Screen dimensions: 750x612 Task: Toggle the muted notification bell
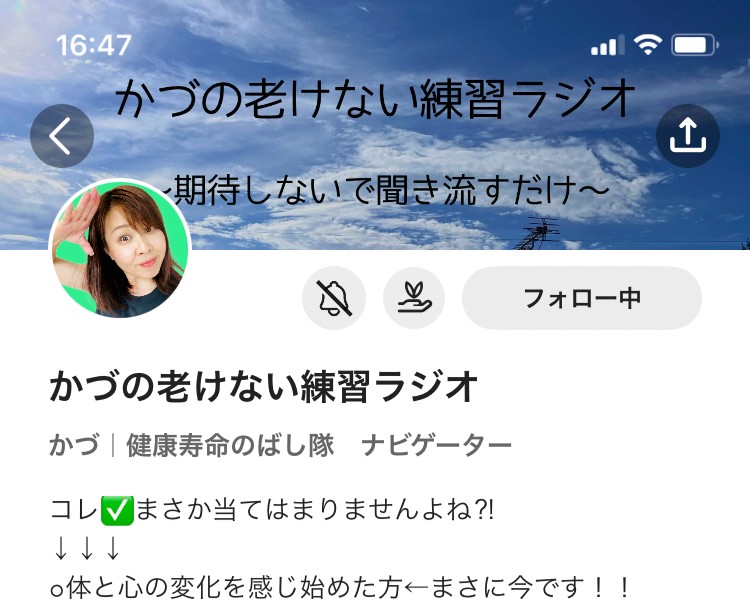tap(334, 298)
